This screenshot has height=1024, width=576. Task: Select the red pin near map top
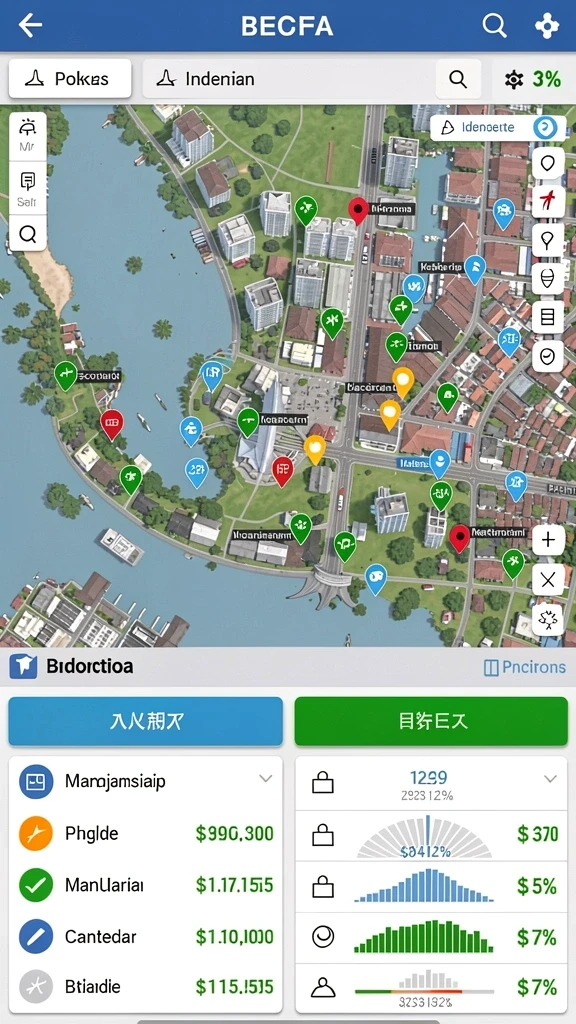click(357, 211)
